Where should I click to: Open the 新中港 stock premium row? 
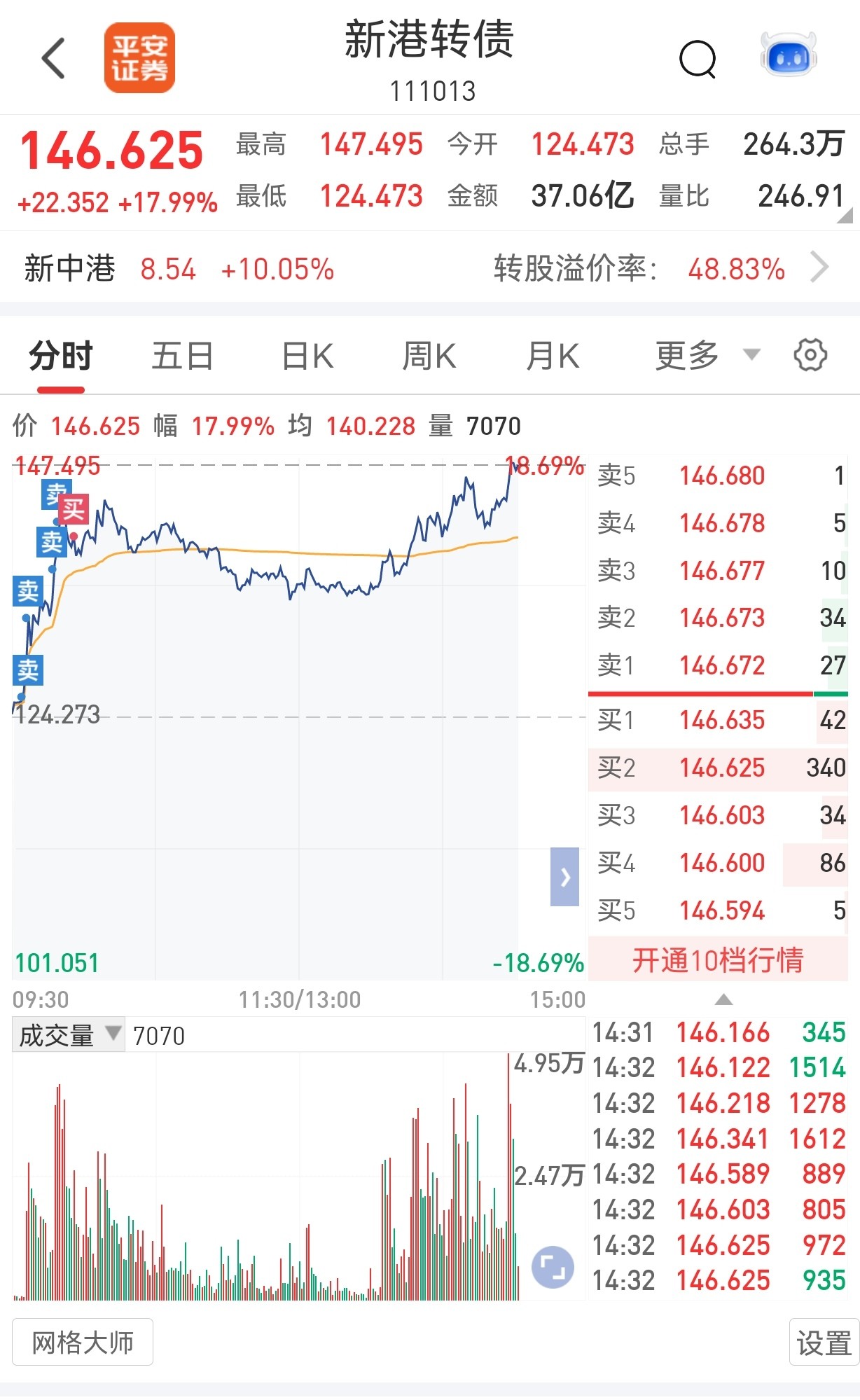click(430, 268)
